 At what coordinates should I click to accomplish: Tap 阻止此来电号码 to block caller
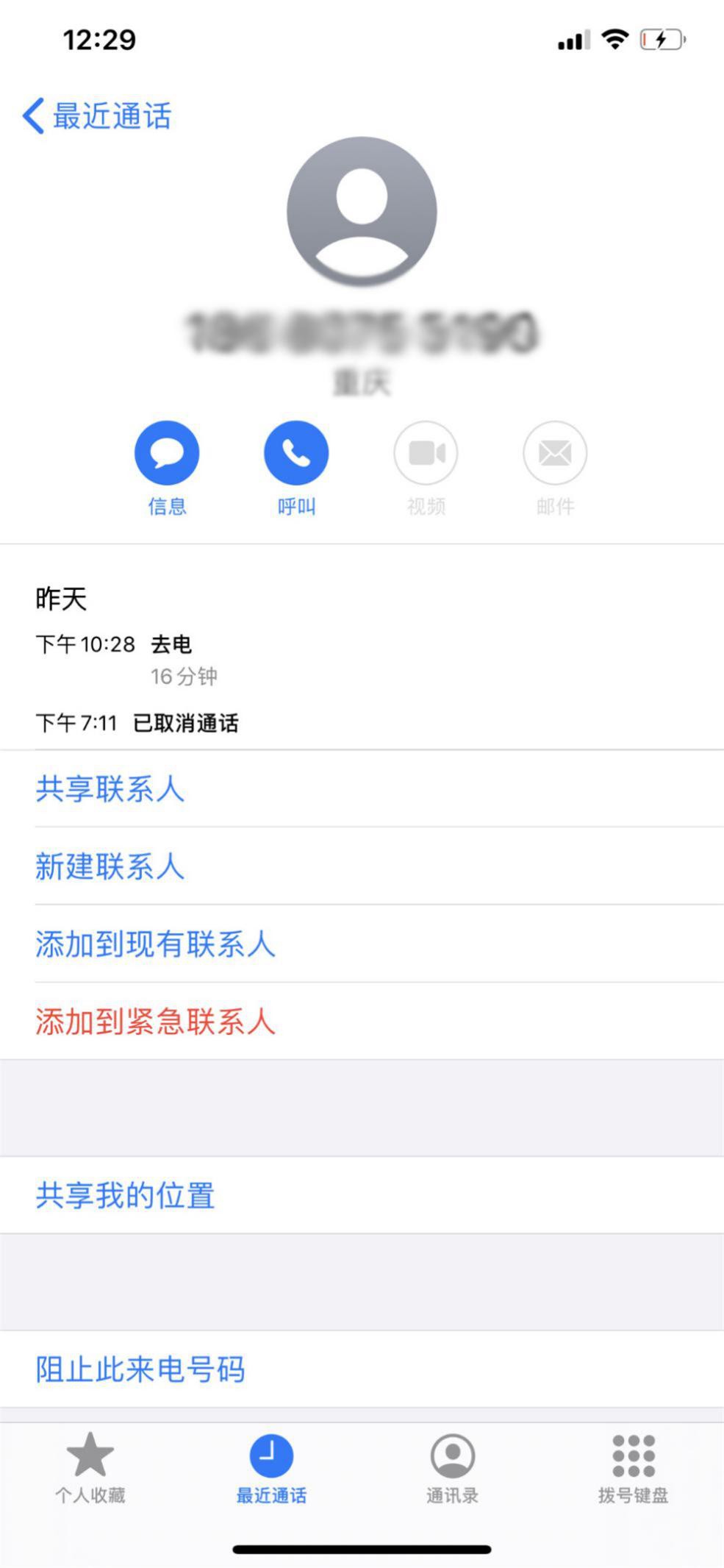click(x=140, y=1369)
